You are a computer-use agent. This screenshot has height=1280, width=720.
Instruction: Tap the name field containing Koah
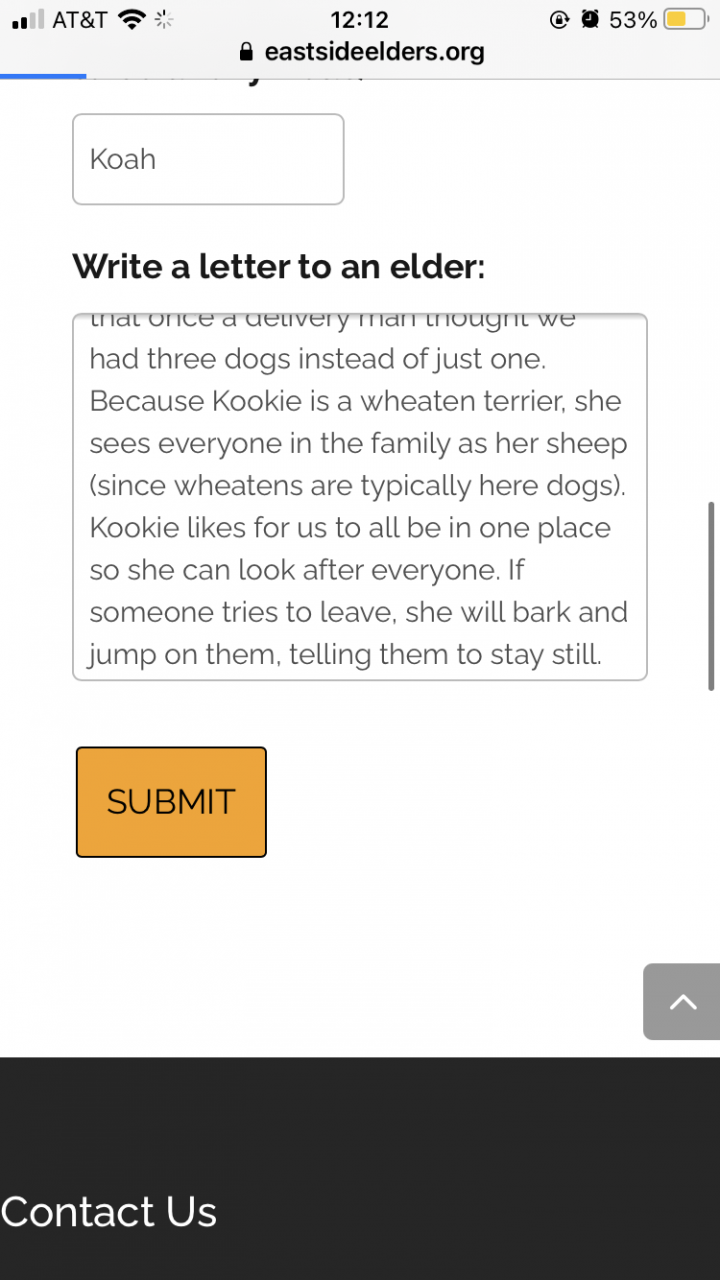click(208, 159)
